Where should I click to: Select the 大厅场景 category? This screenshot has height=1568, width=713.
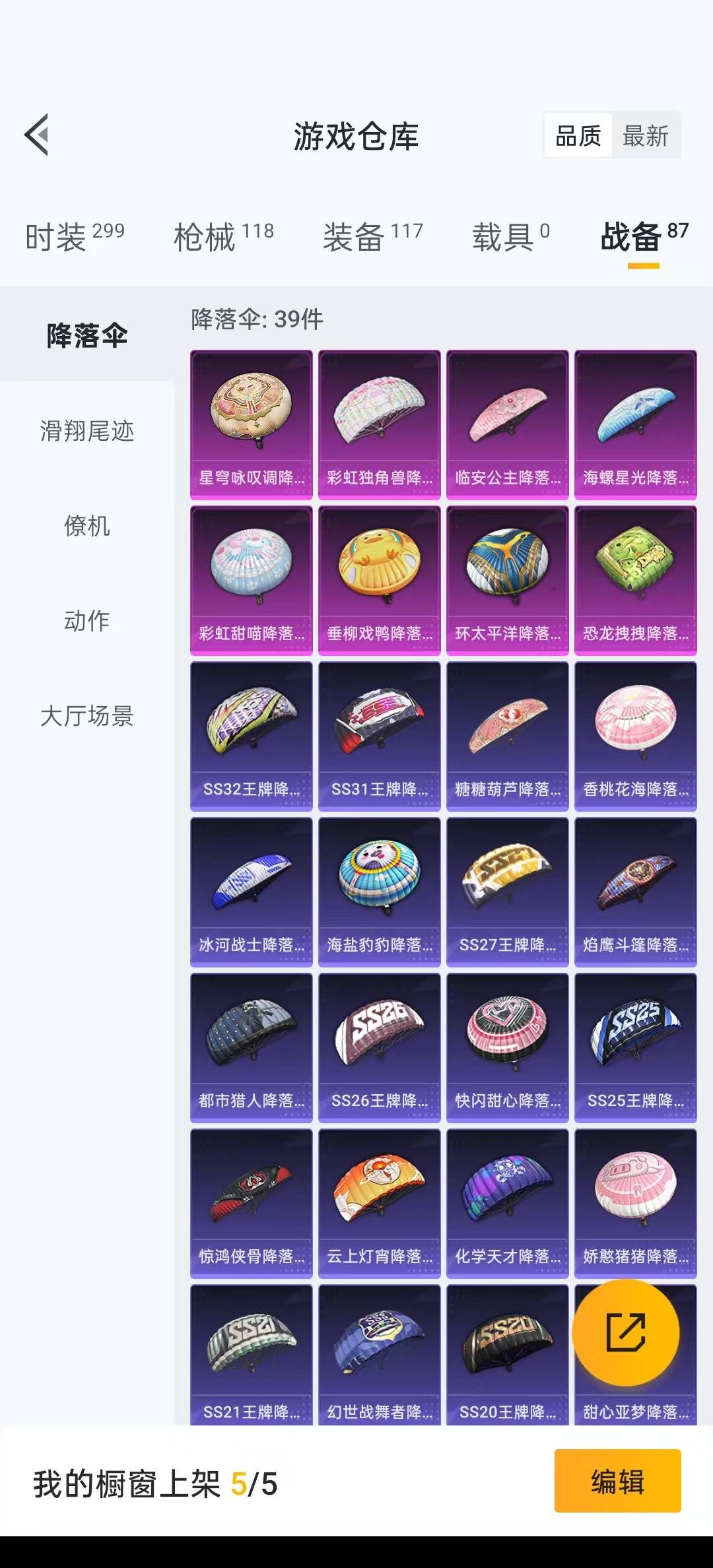[87, 716]
